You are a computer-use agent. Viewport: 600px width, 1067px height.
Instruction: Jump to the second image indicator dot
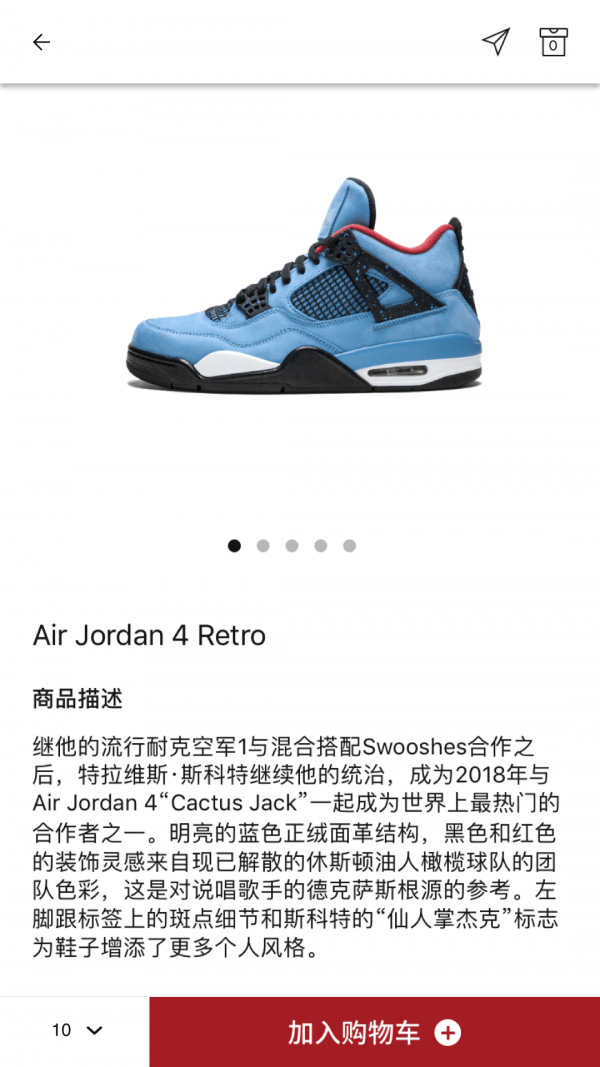pos(263,546)
